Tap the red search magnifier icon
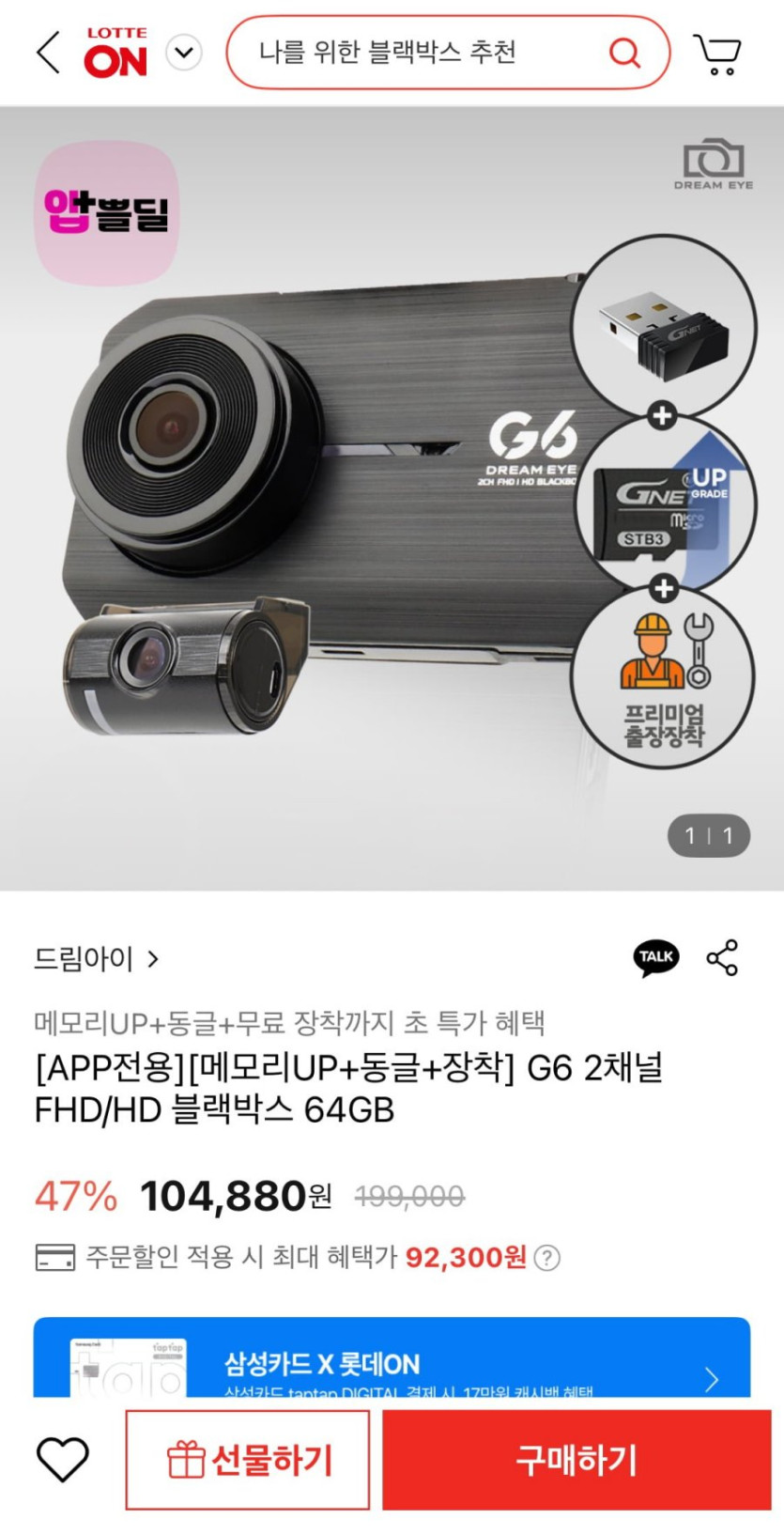 click(624, 53)
